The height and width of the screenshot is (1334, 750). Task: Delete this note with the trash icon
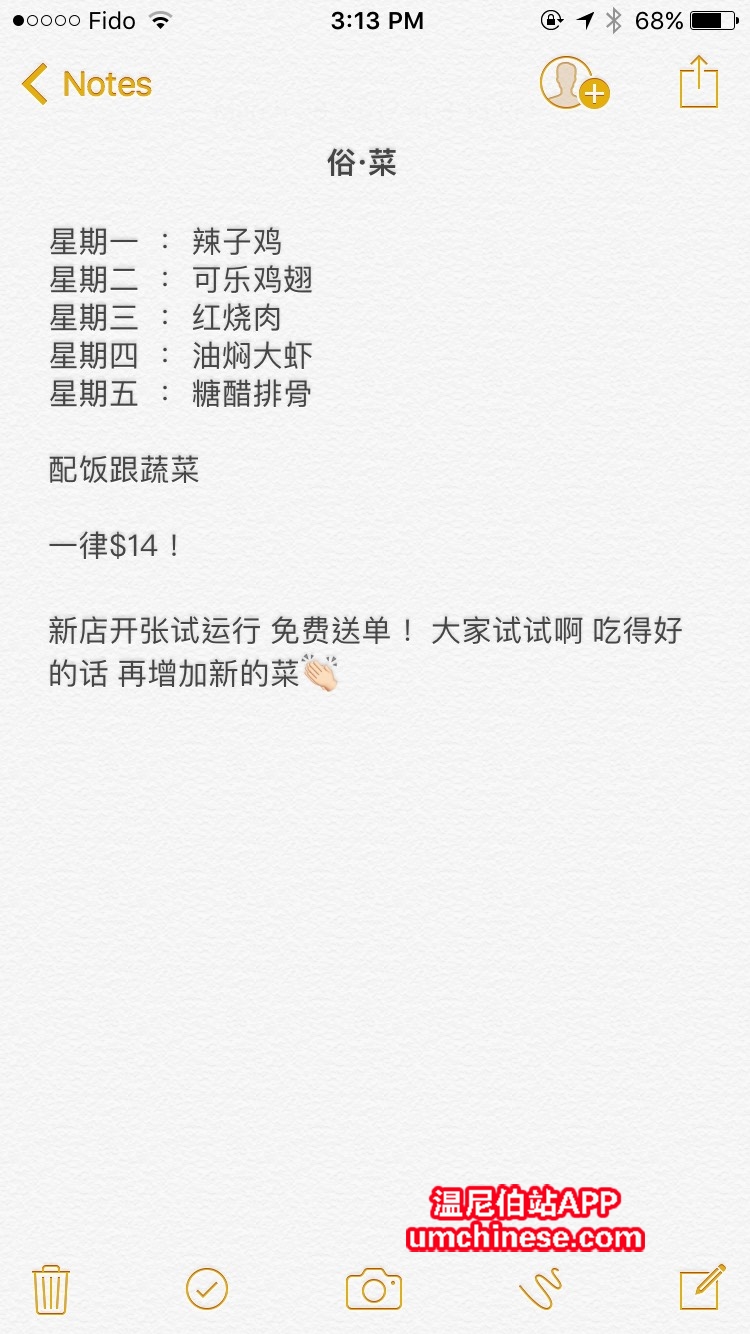[x=50, y=1288]
